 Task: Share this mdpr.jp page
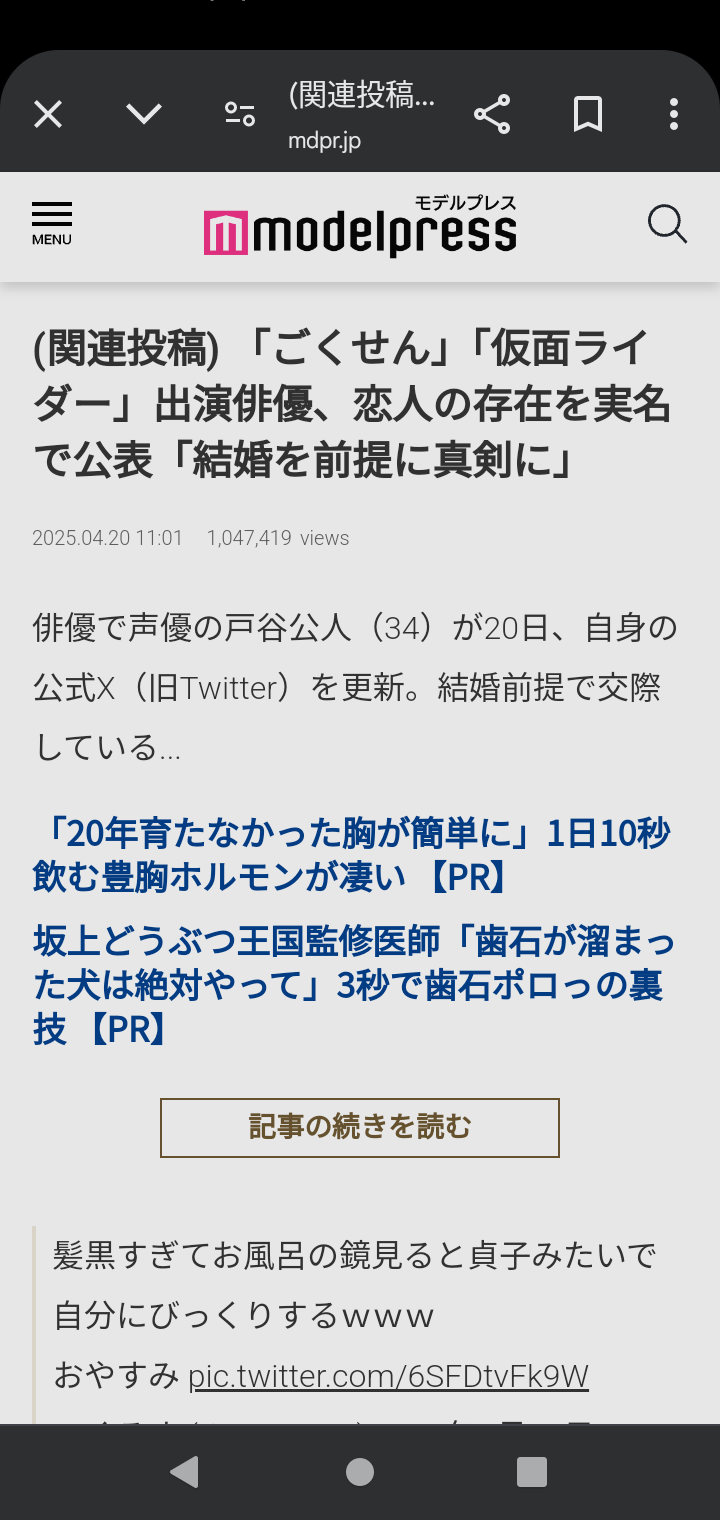(x=492, y=114)
